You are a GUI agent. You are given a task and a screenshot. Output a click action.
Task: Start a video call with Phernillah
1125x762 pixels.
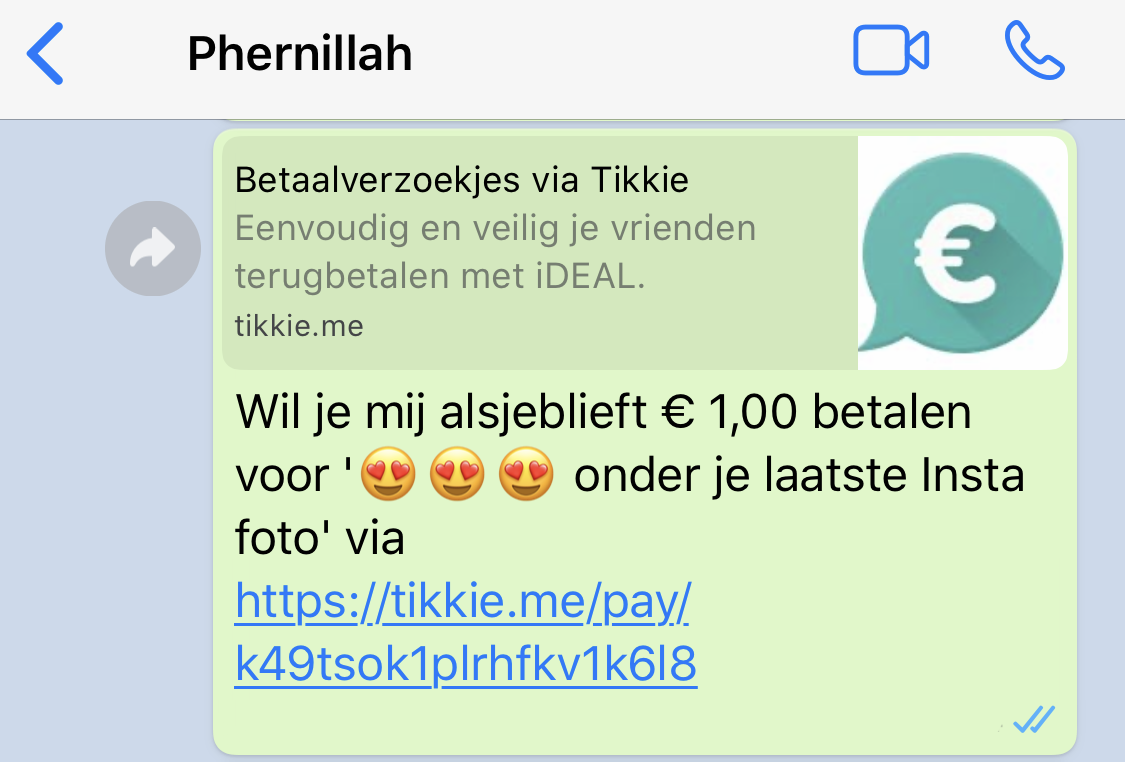pyautogui.click(x=890, y=52)
